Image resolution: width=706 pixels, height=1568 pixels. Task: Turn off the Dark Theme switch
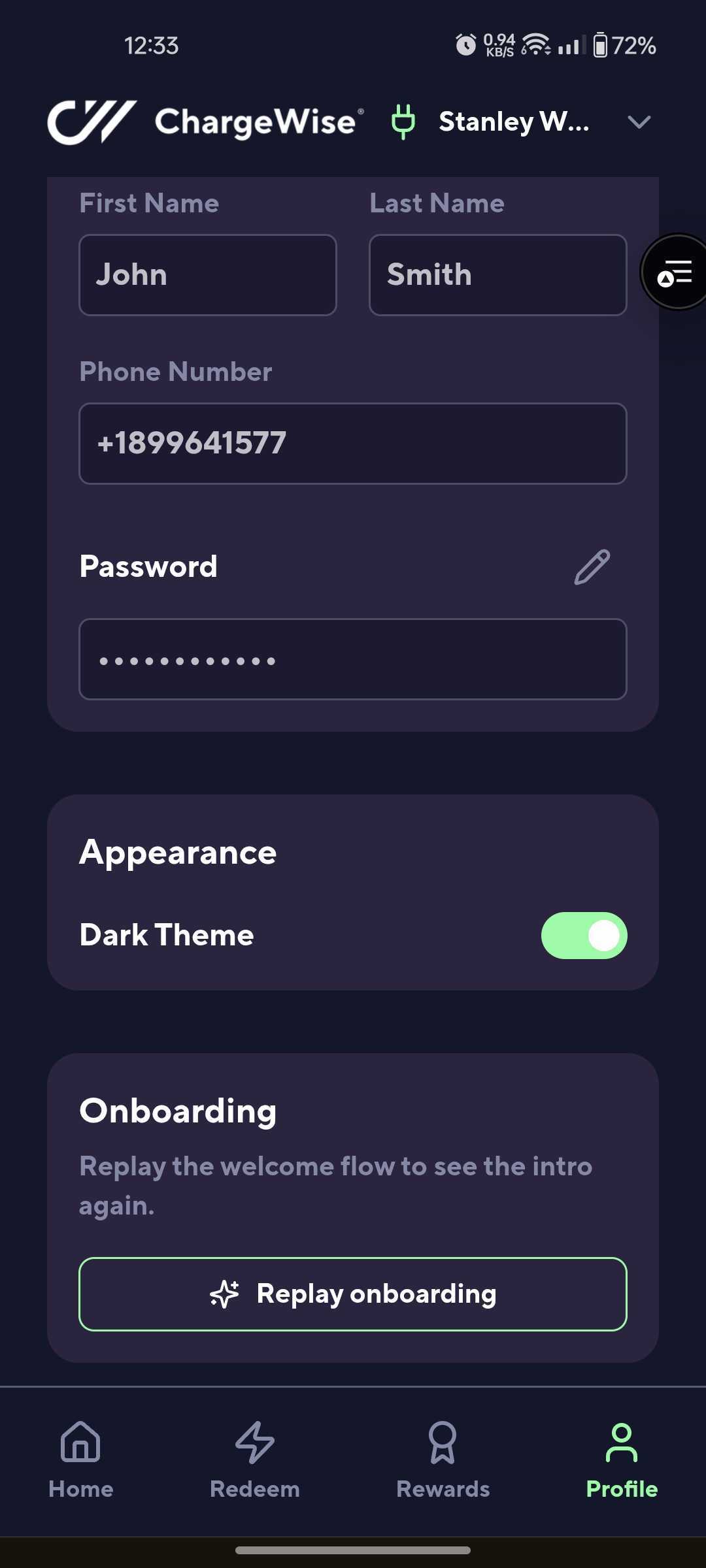click(x=584, y=936)
